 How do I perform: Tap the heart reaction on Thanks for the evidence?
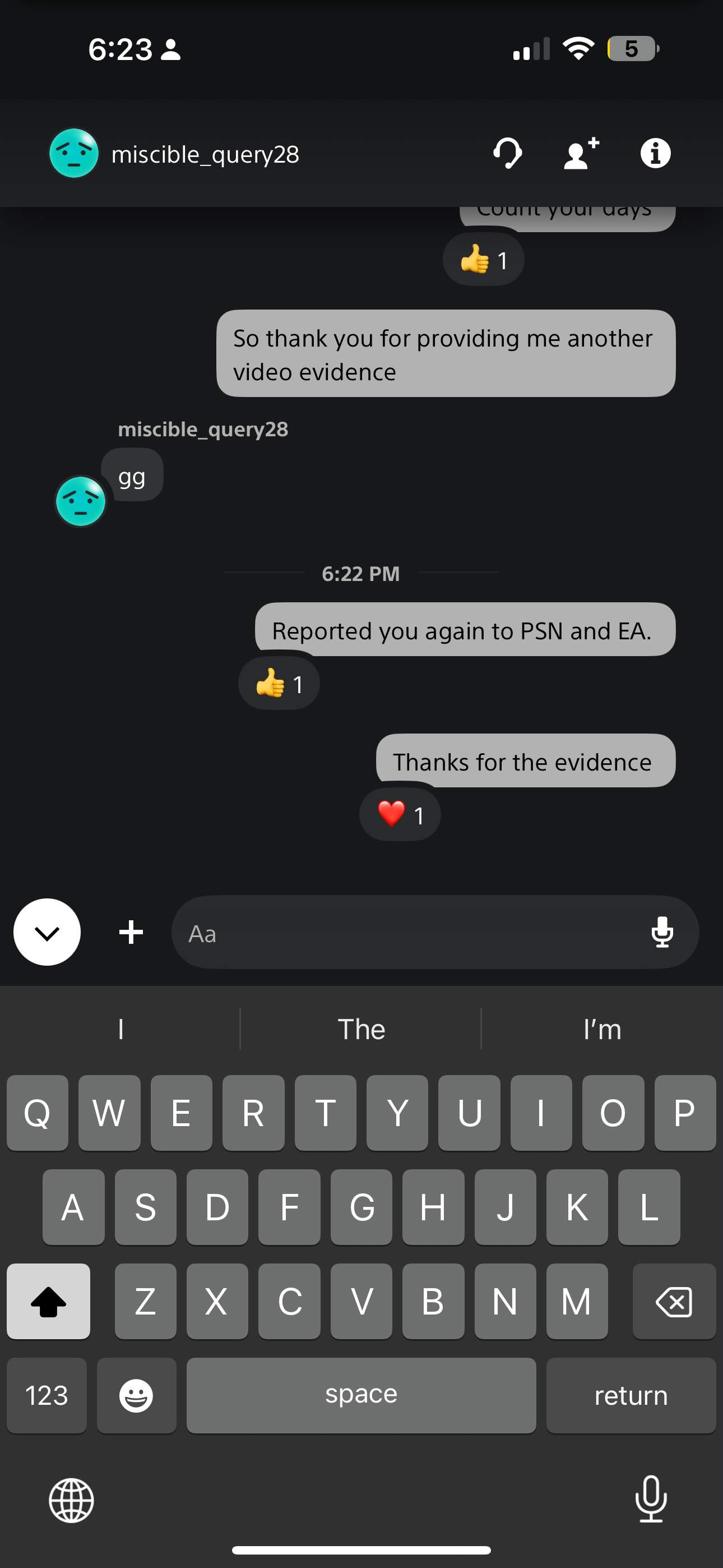point(400,814)
